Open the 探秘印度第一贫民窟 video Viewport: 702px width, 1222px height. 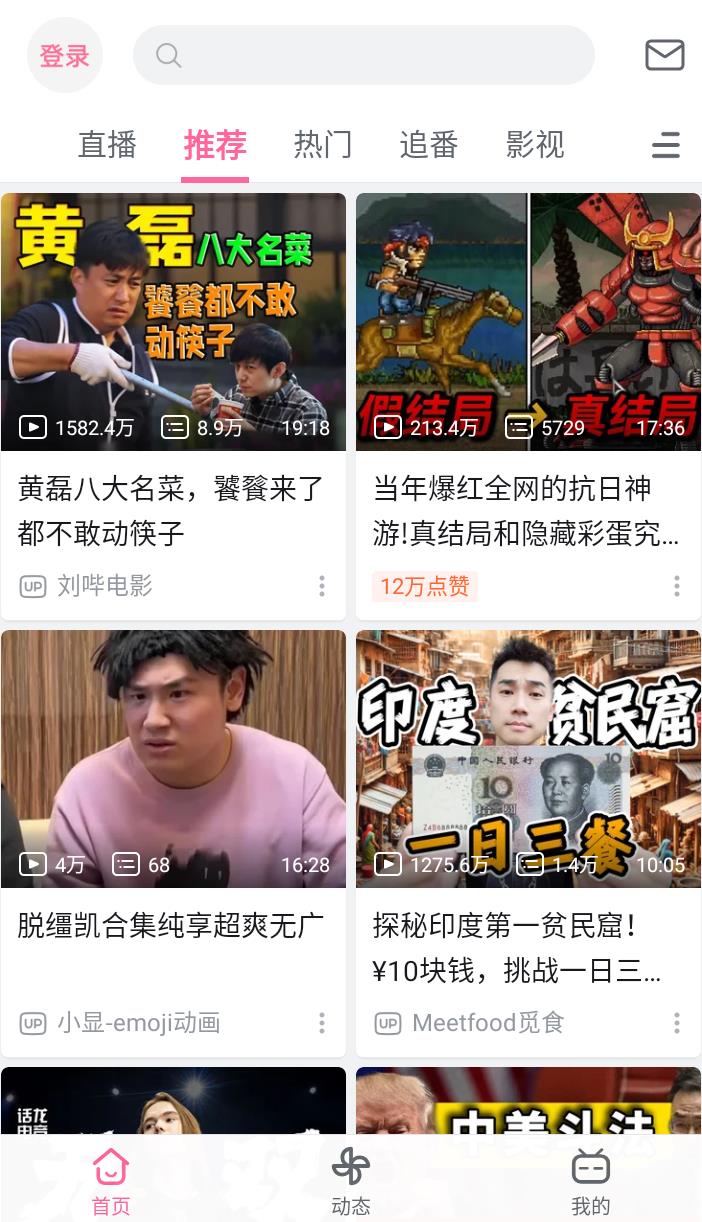tap(528, 758)
